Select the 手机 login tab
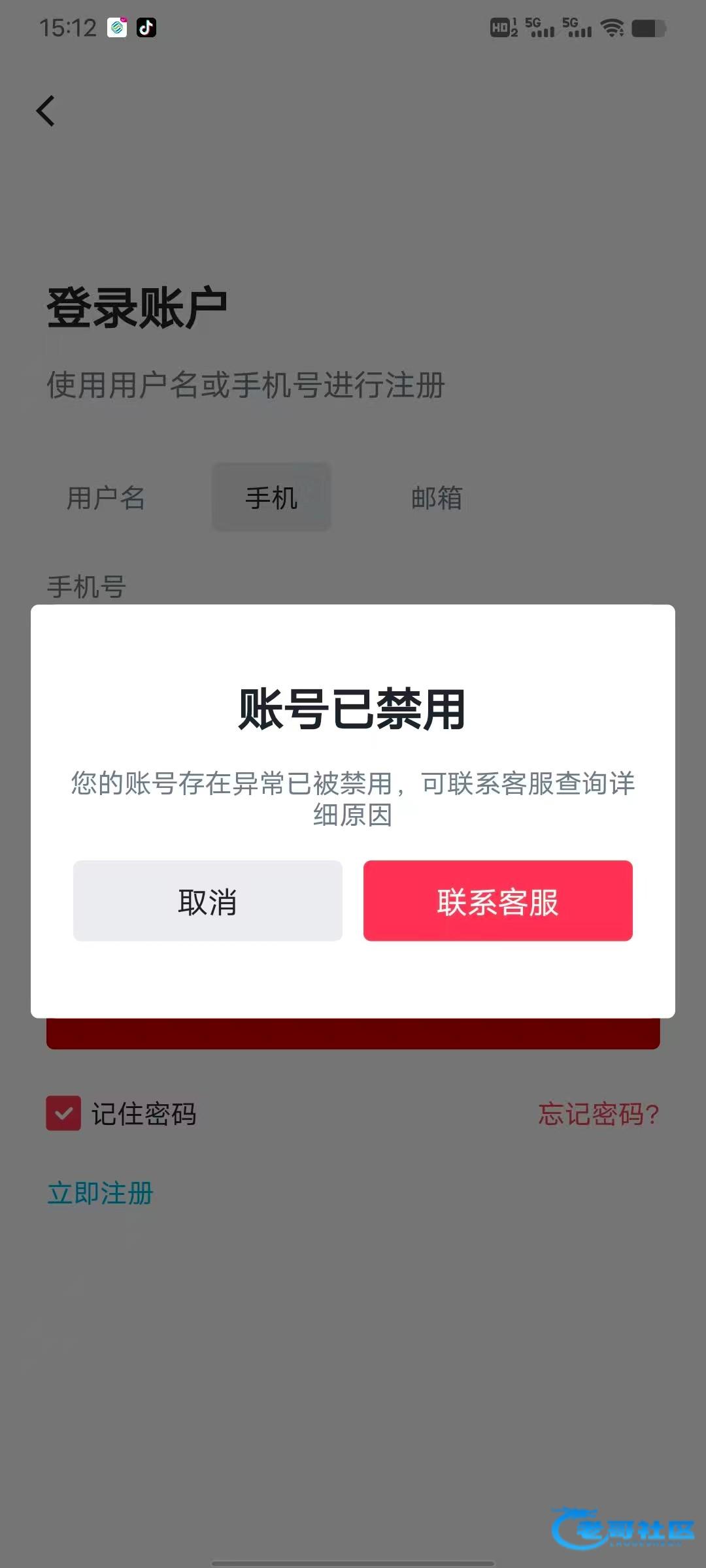The image size is (706, 1568). pos(271,498)
